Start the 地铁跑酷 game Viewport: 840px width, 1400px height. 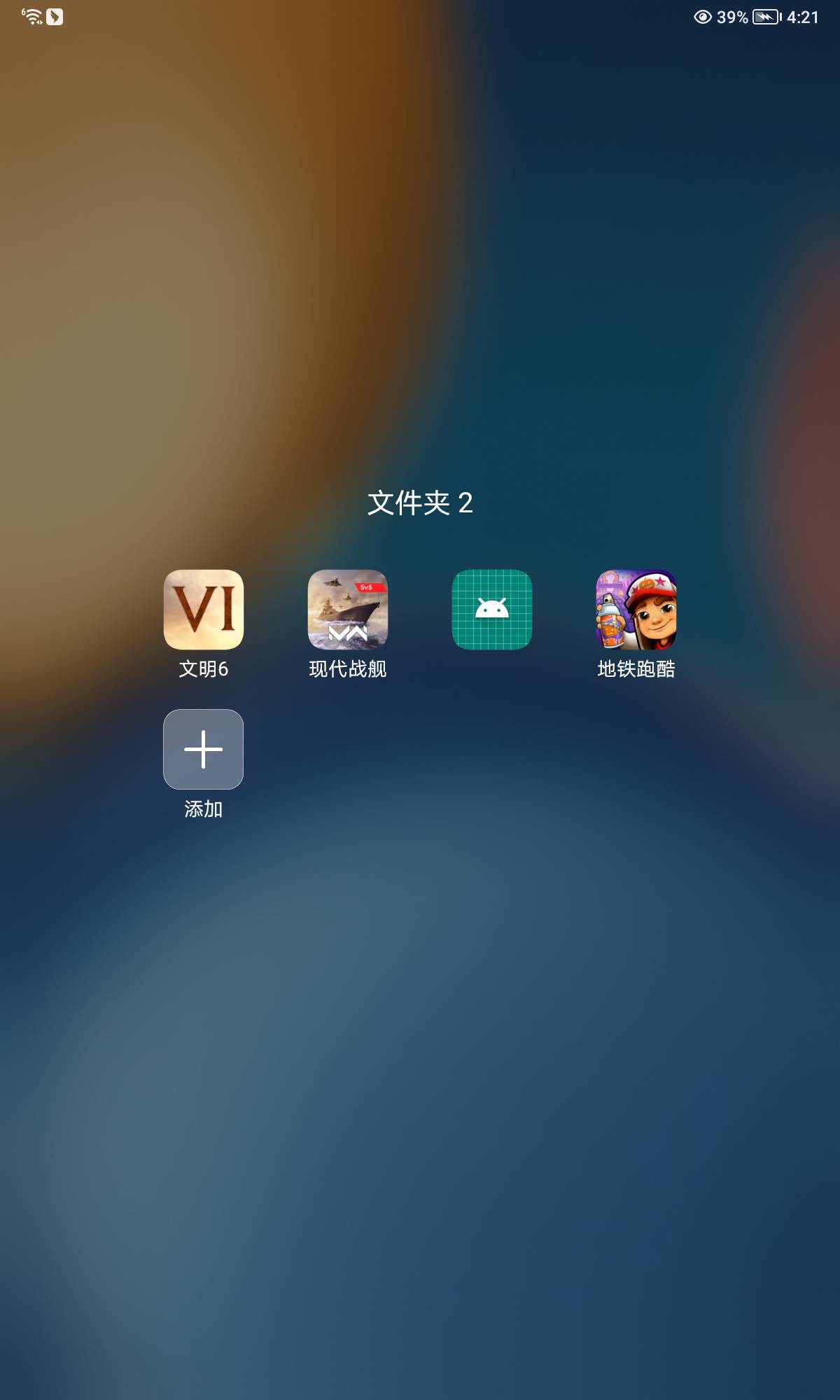coord(636,610)
